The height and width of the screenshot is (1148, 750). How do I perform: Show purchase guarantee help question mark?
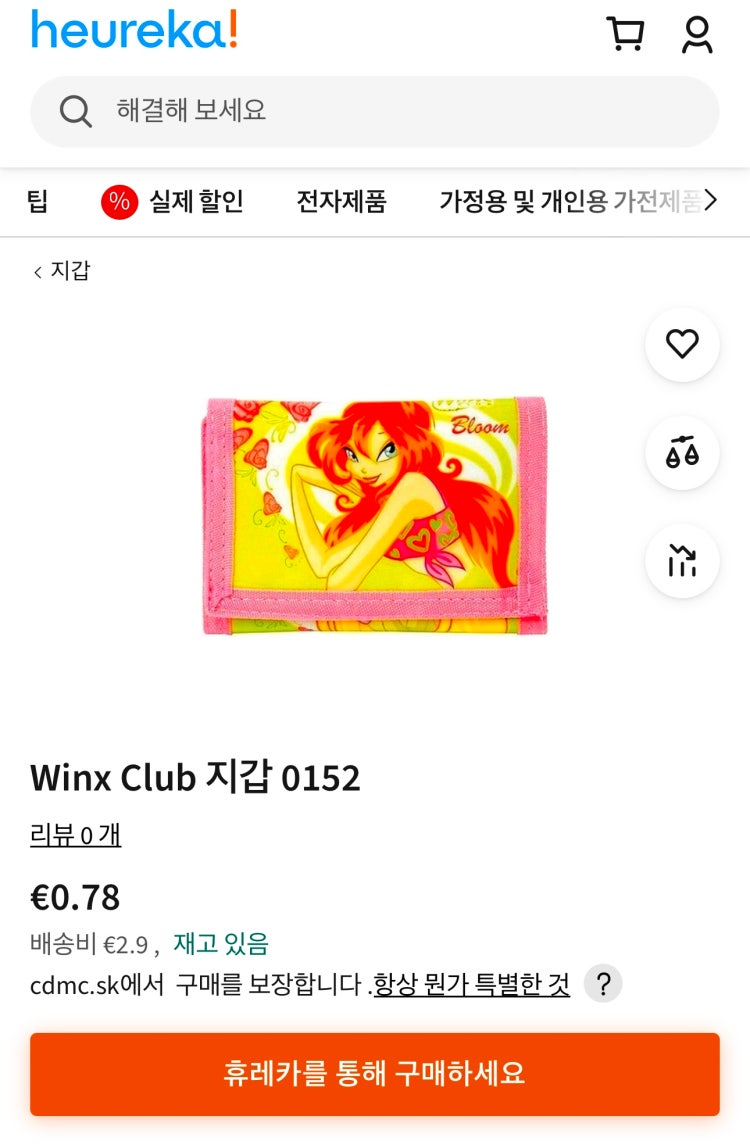pyautogui.click(x=603, y=984)
